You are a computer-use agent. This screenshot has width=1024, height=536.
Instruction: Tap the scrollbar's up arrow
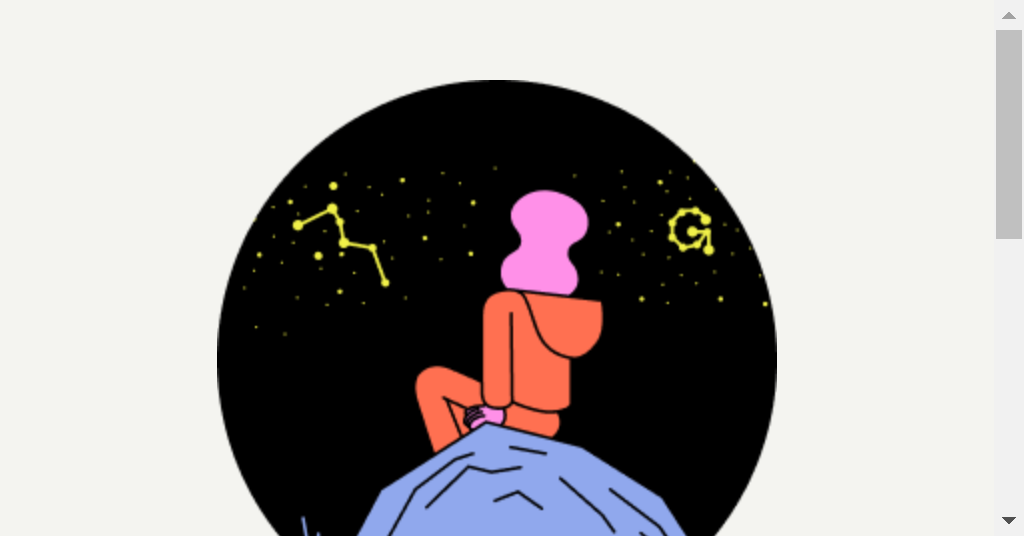[1009, 15]
